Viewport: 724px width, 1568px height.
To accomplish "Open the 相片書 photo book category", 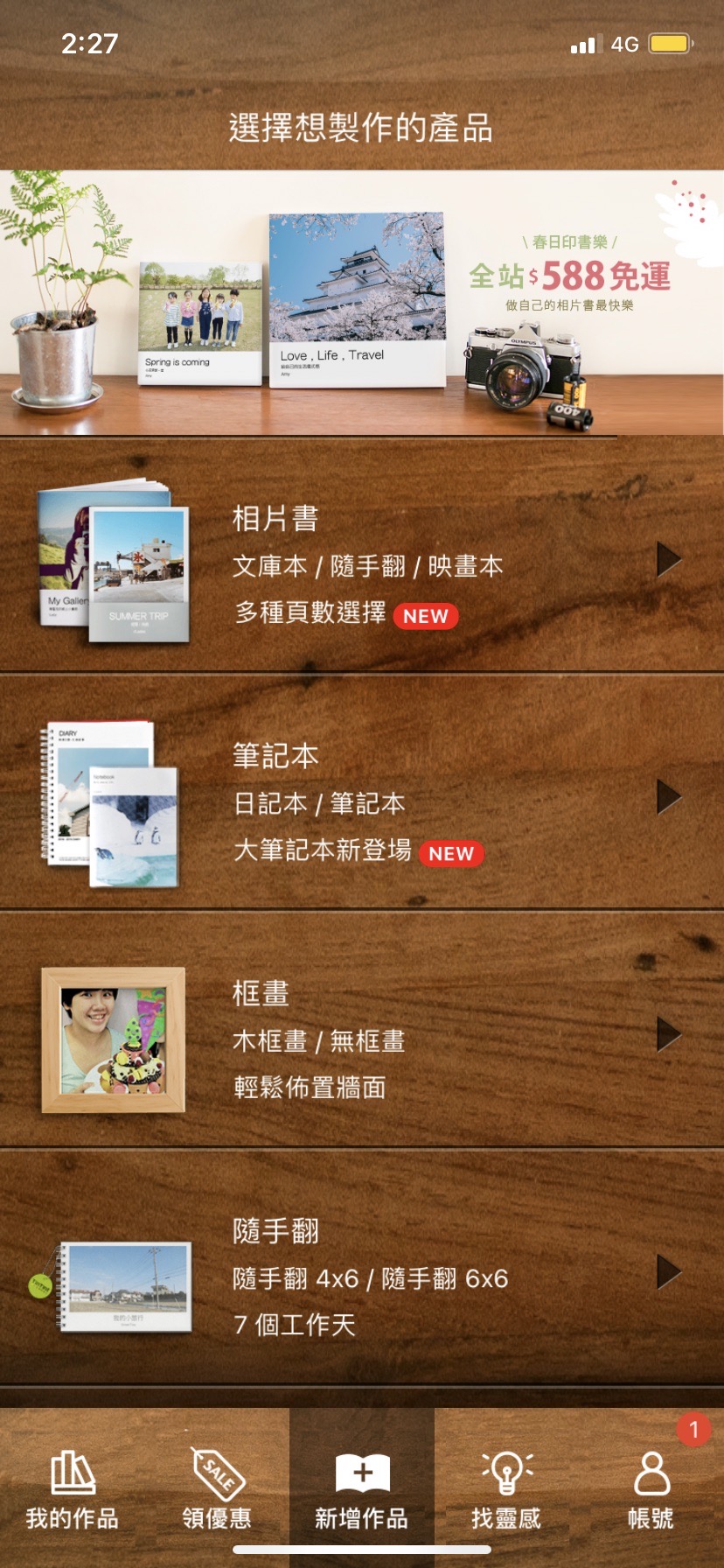I will tap(362, 560).
